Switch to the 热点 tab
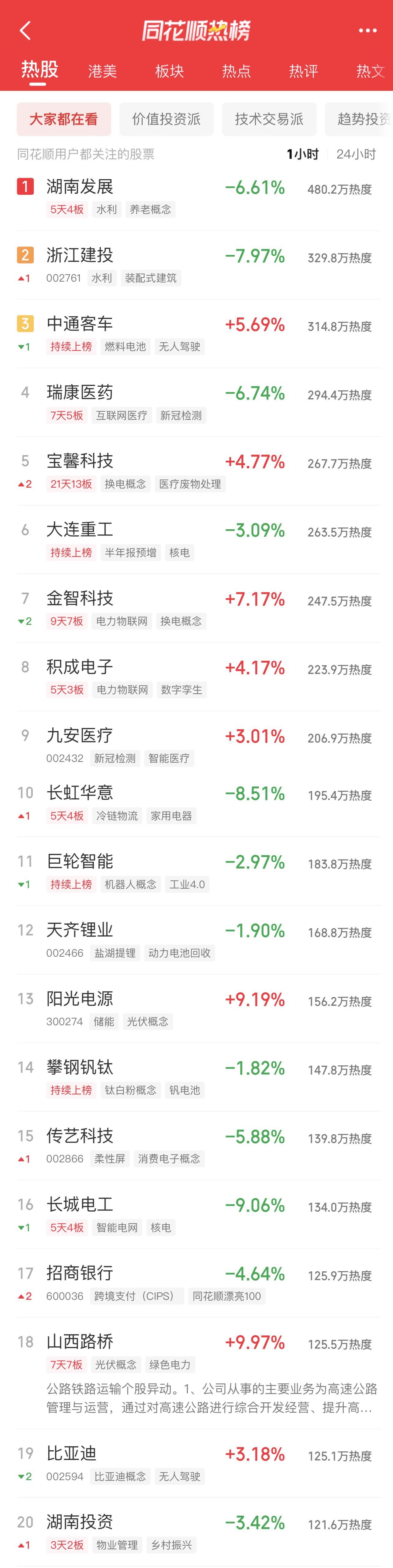 coord(236,71)
